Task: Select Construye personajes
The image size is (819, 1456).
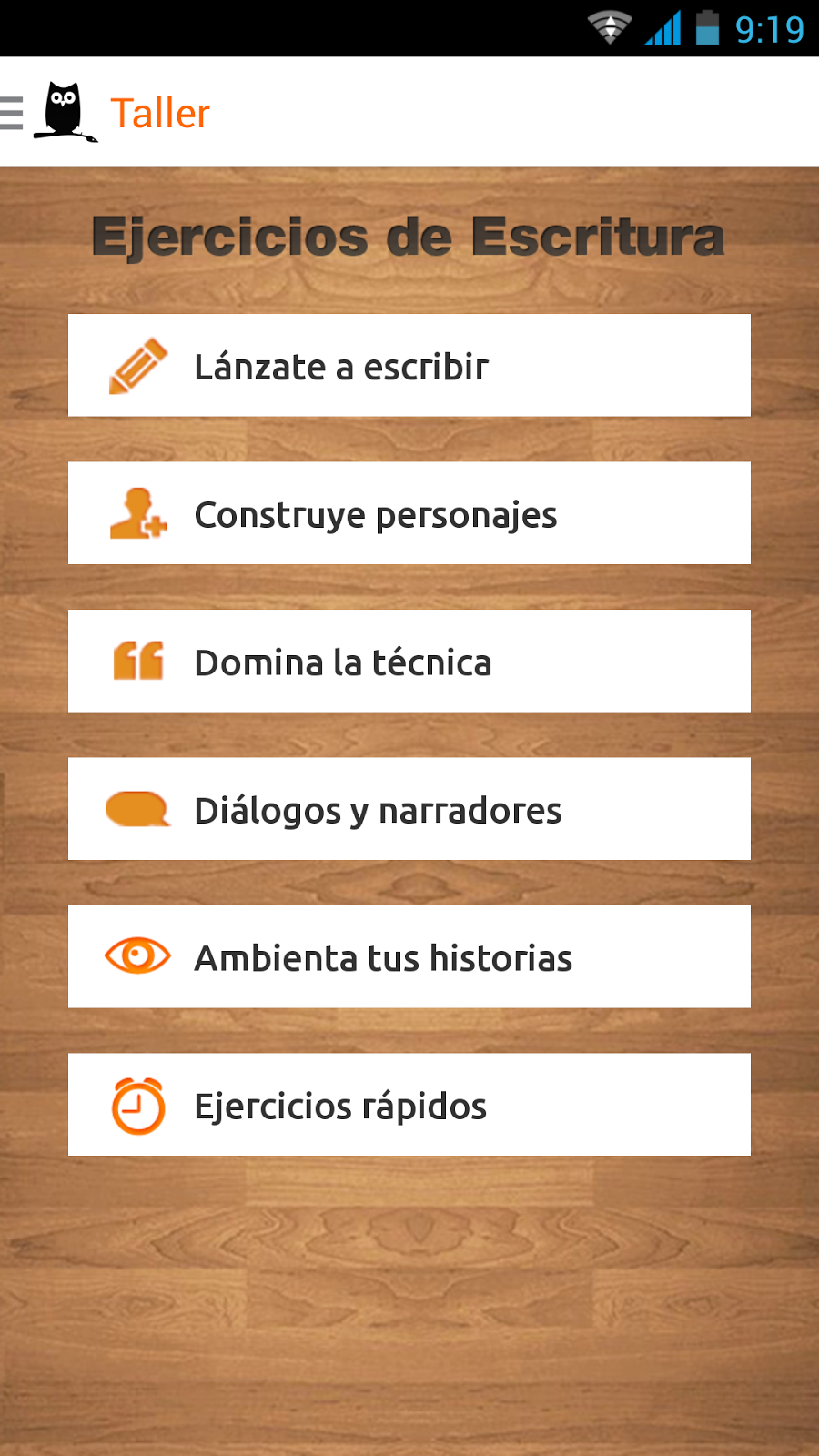Action: click(409, 513)
